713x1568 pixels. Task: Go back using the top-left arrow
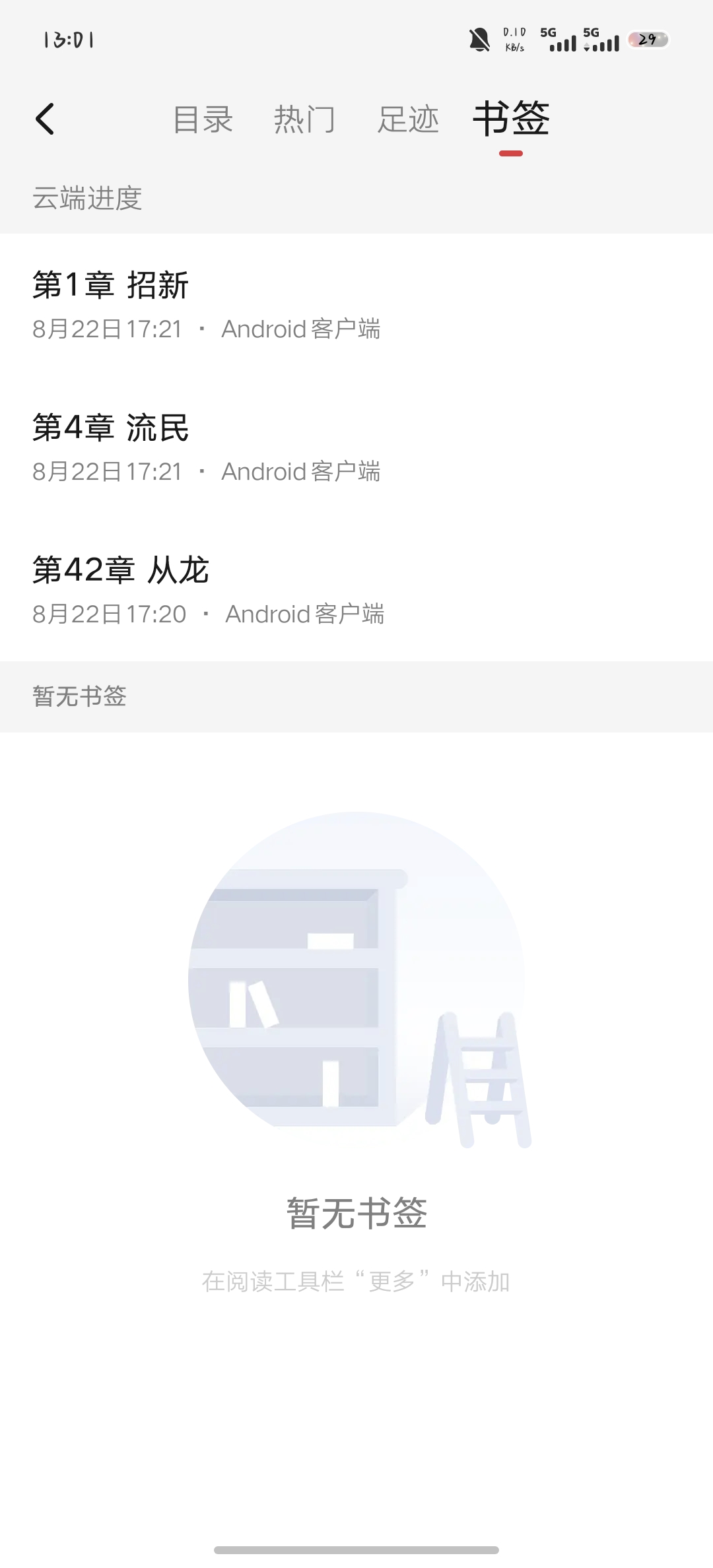pos(45,119)
